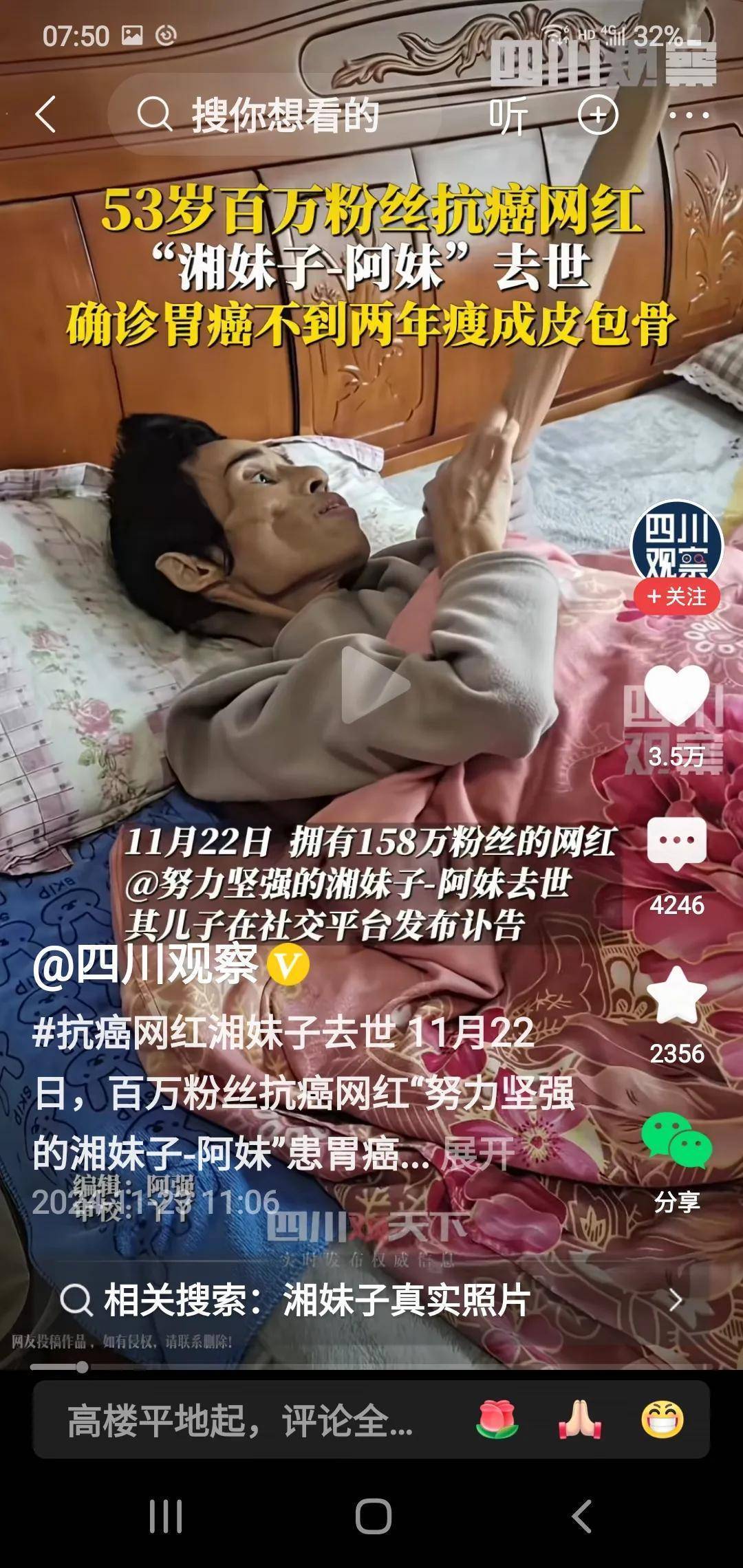The height and width of the screenshot is (1568, 743).
Task: Like this video with the heart icon
Action: coord(677,696)
